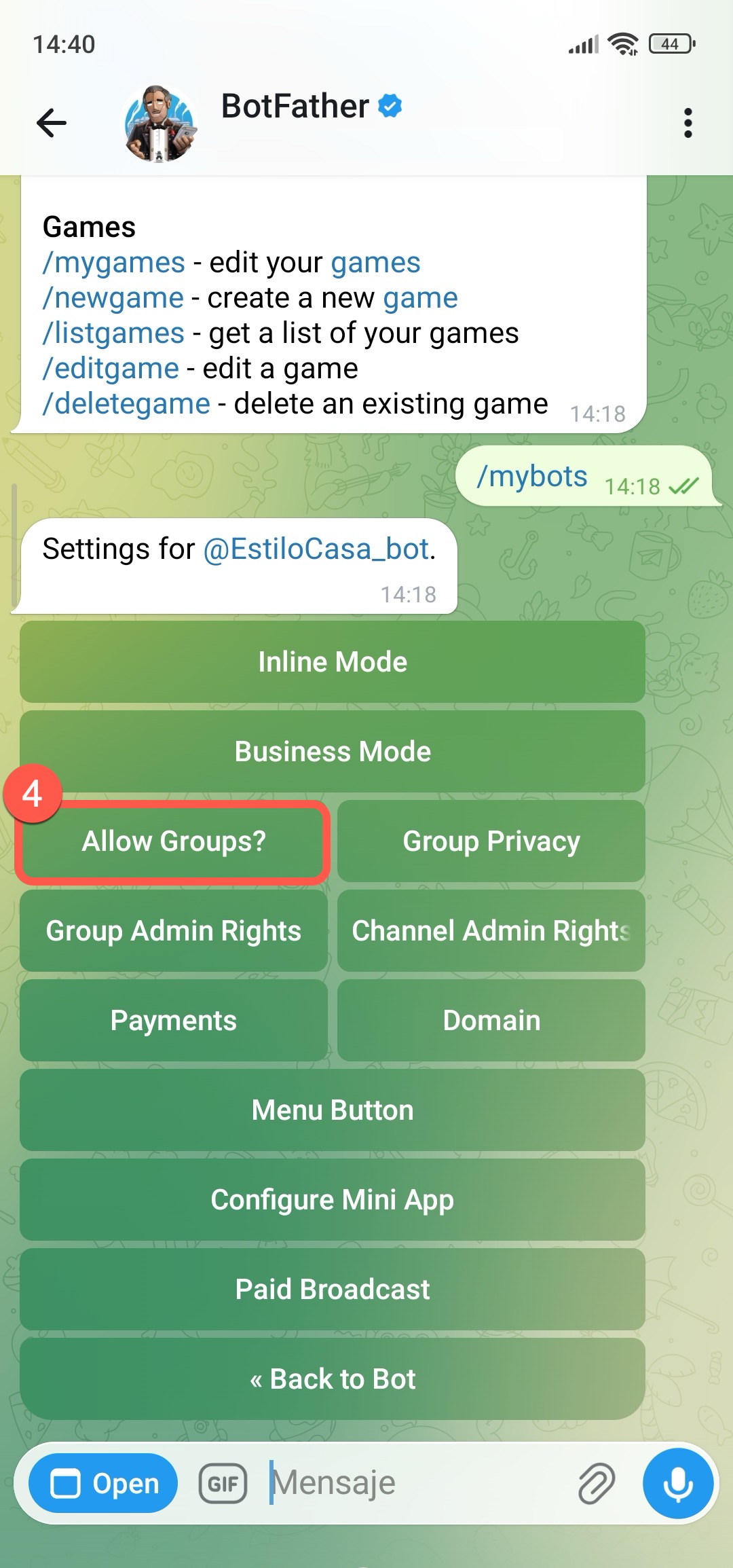Return with the Back to Bot button
The height and width of the screenshot is (1568, 733).
pyautogui.click(x=333, y=1379)
